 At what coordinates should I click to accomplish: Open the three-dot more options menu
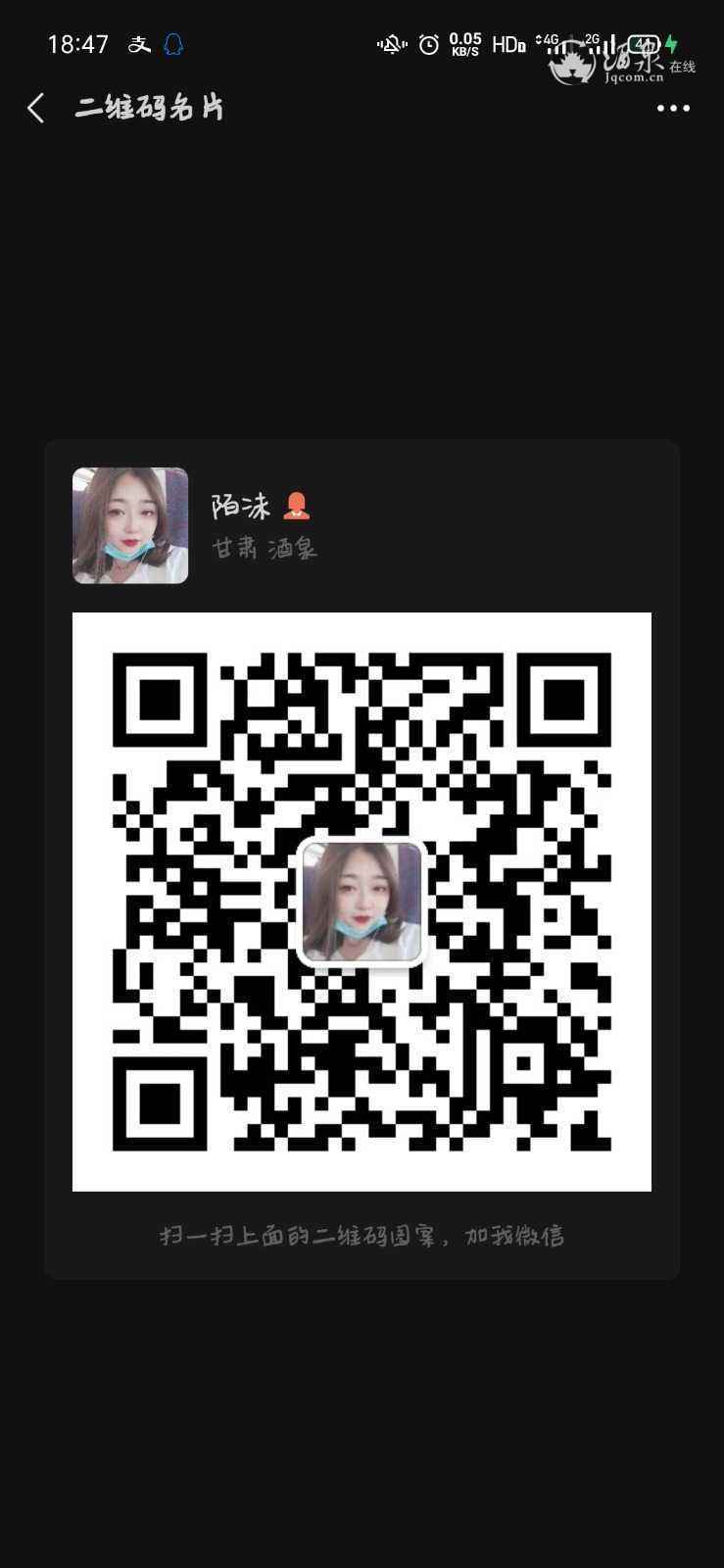[672, 108]
